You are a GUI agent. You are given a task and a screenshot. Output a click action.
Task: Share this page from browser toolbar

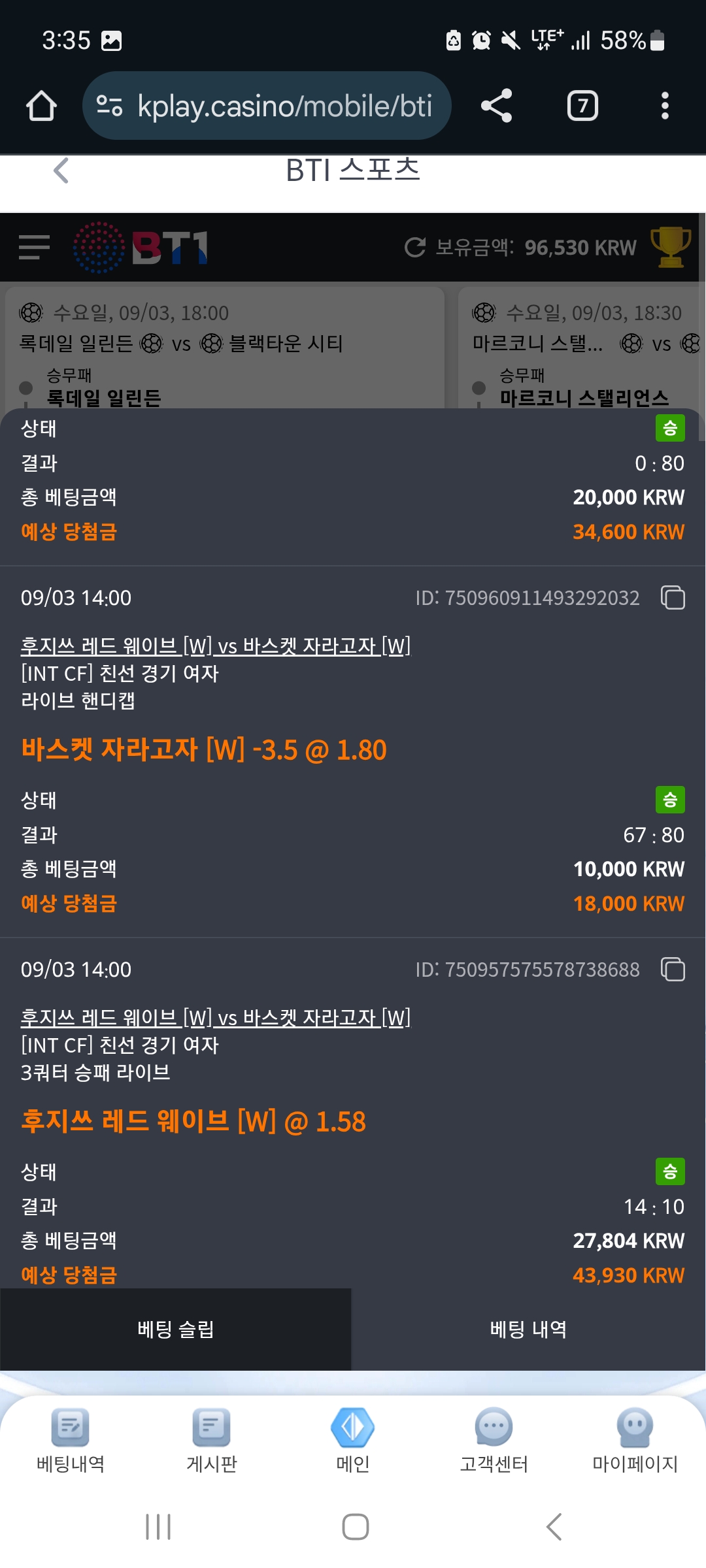point(496,106)
